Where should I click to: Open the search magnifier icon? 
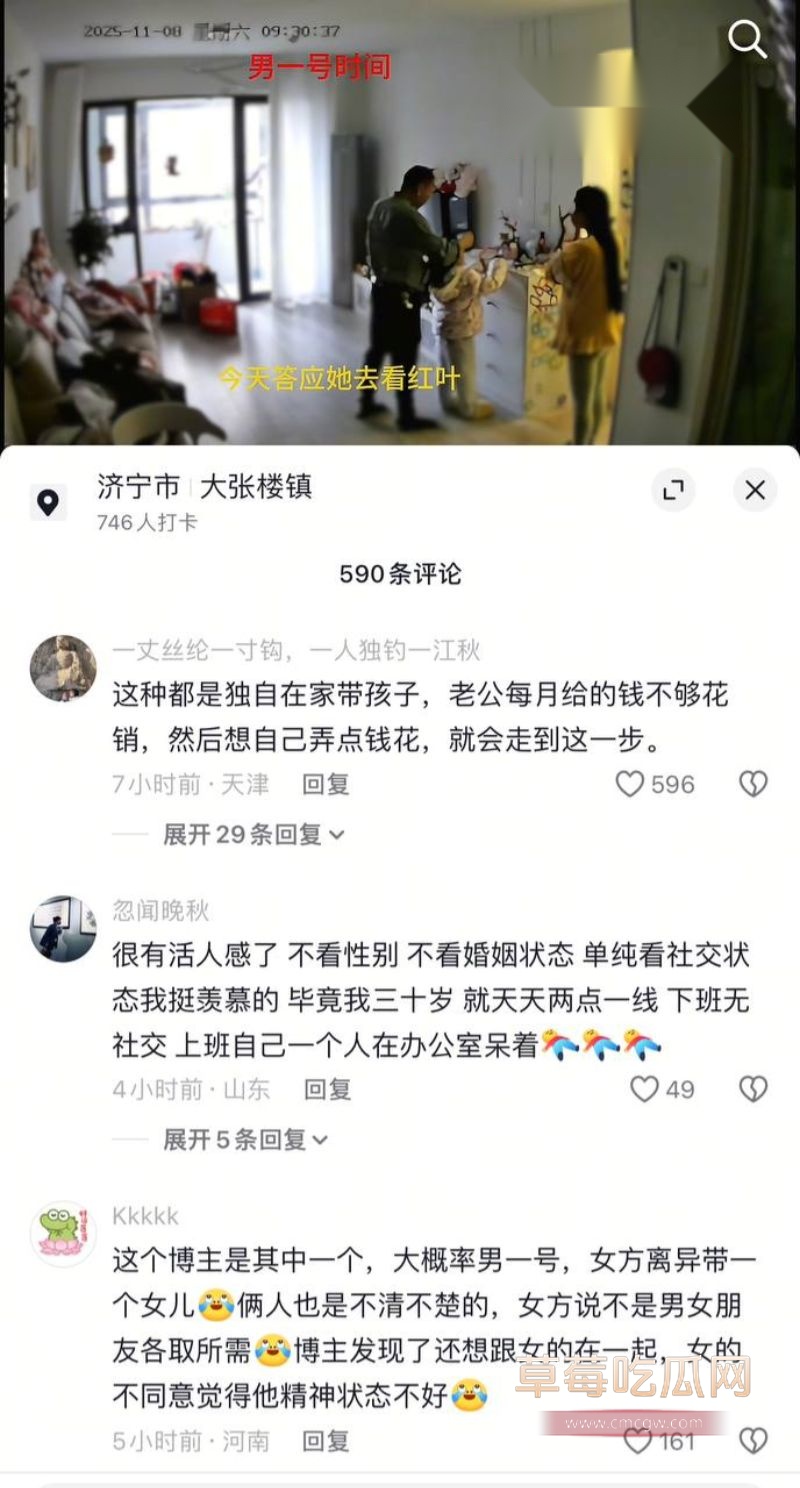[746, 39]
